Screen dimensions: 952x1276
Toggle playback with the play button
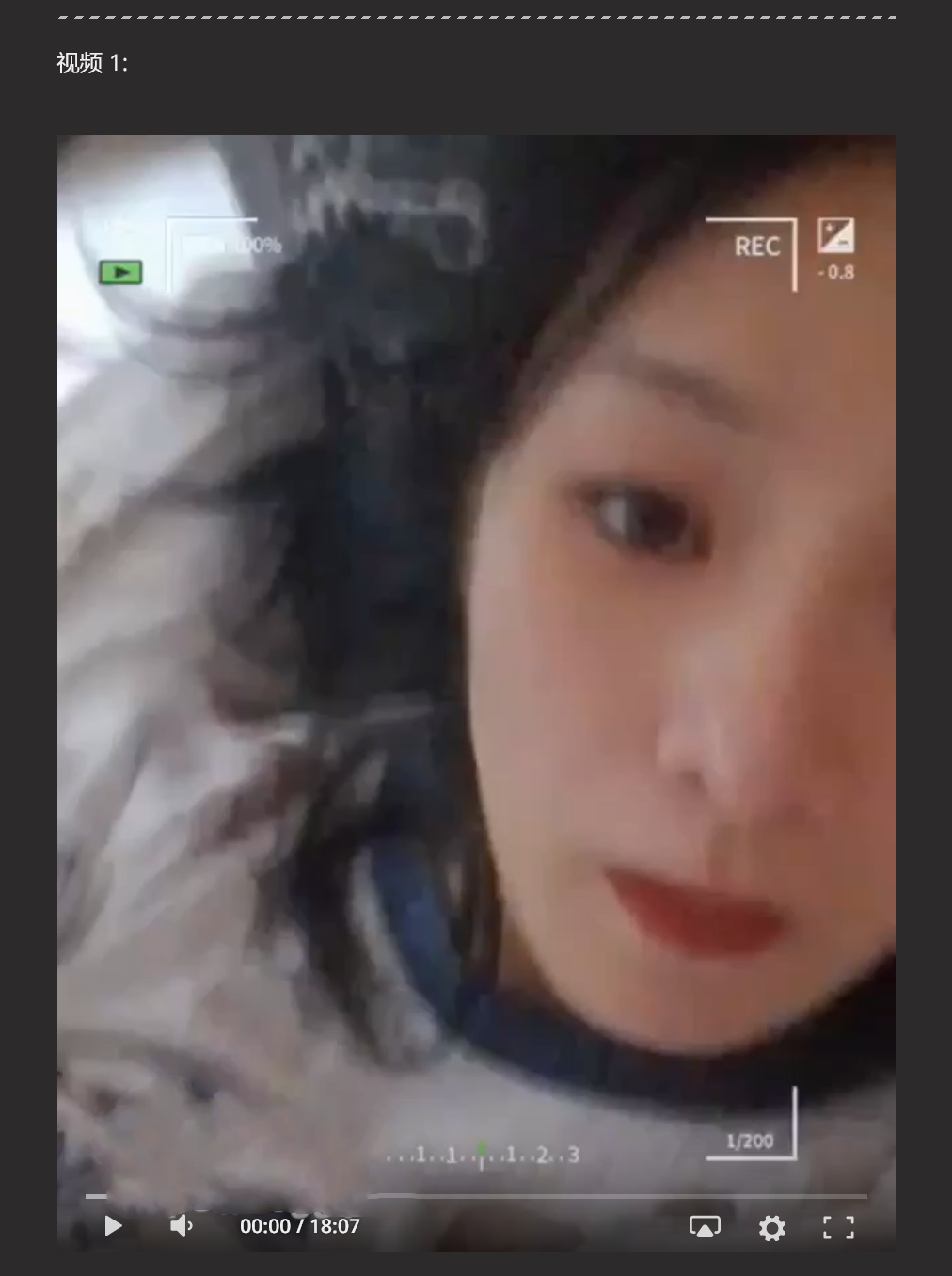click(112, 1226)
